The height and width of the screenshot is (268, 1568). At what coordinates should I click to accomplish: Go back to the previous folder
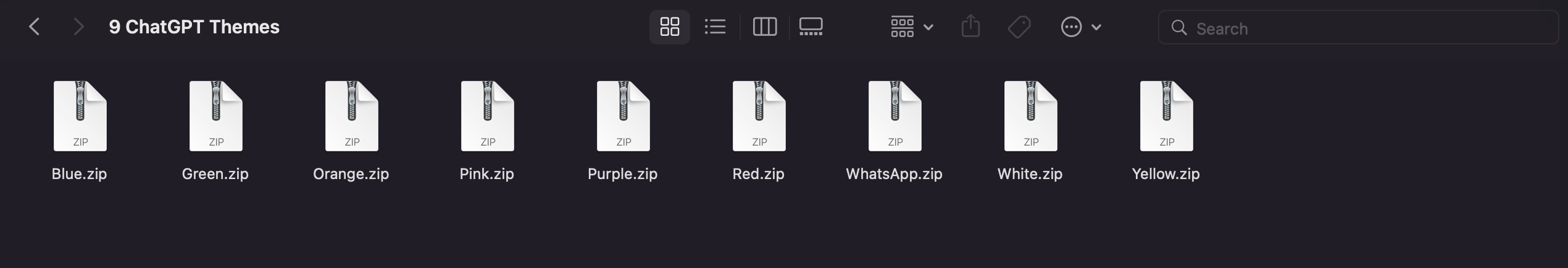pos(35,27)
